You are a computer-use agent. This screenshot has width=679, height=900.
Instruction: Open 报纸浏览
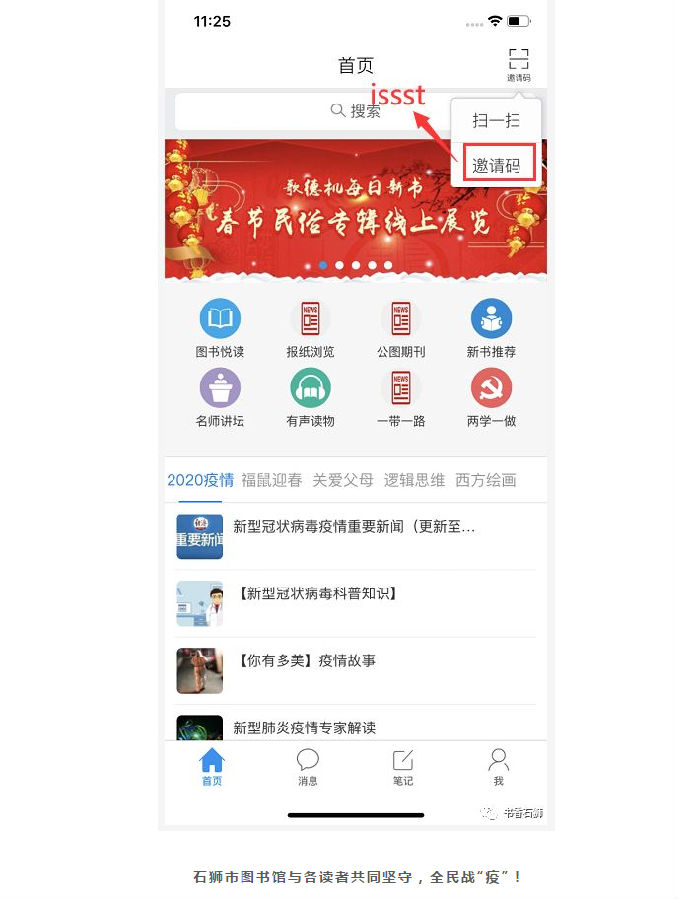point(310,329)
